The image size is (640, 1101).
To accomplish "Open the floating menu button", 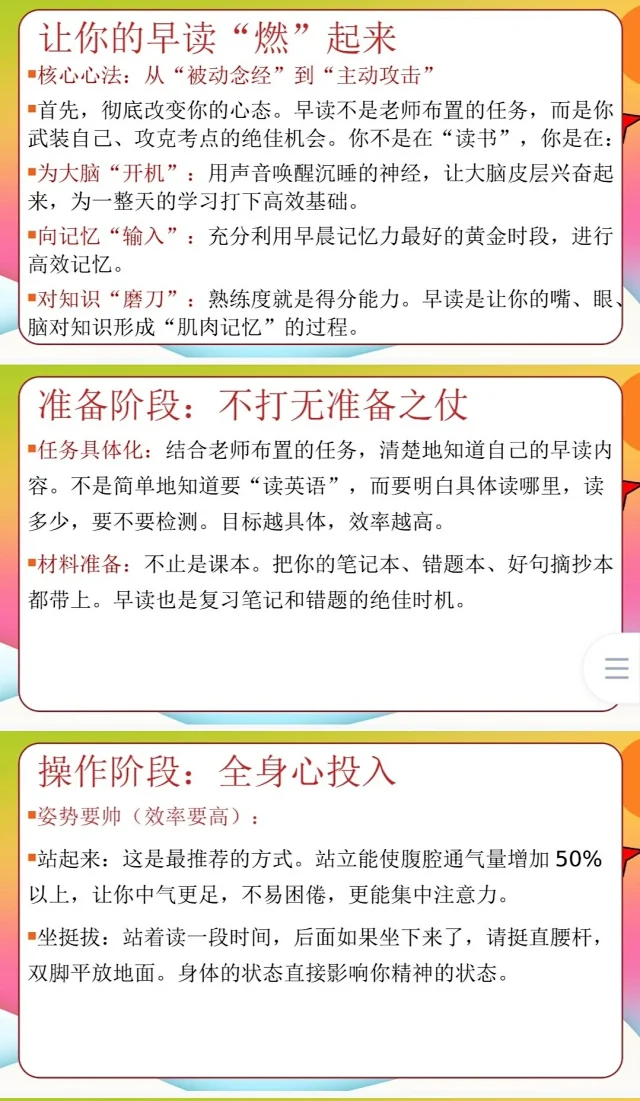I will point(616,668).
